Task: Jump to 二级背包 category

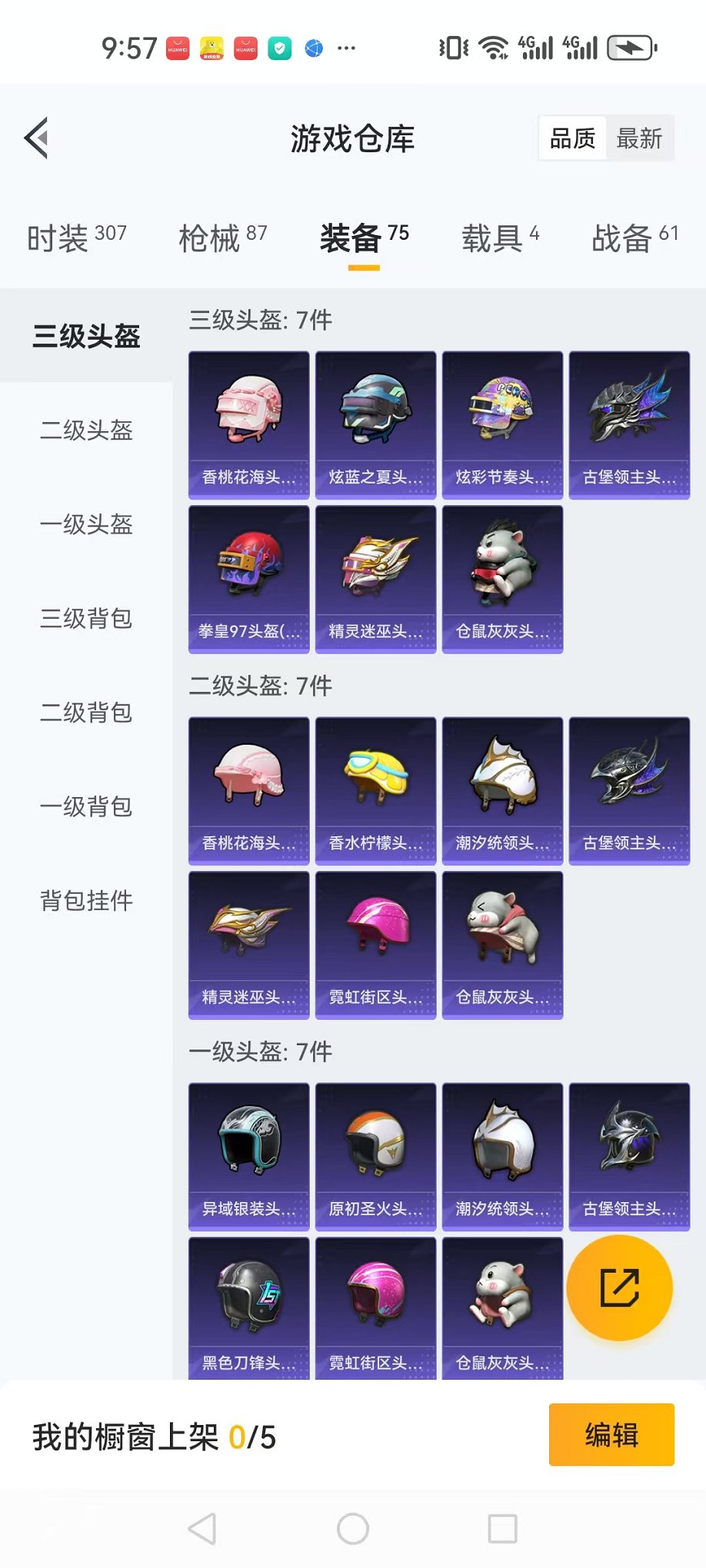Action: click(x=86, y=713)
